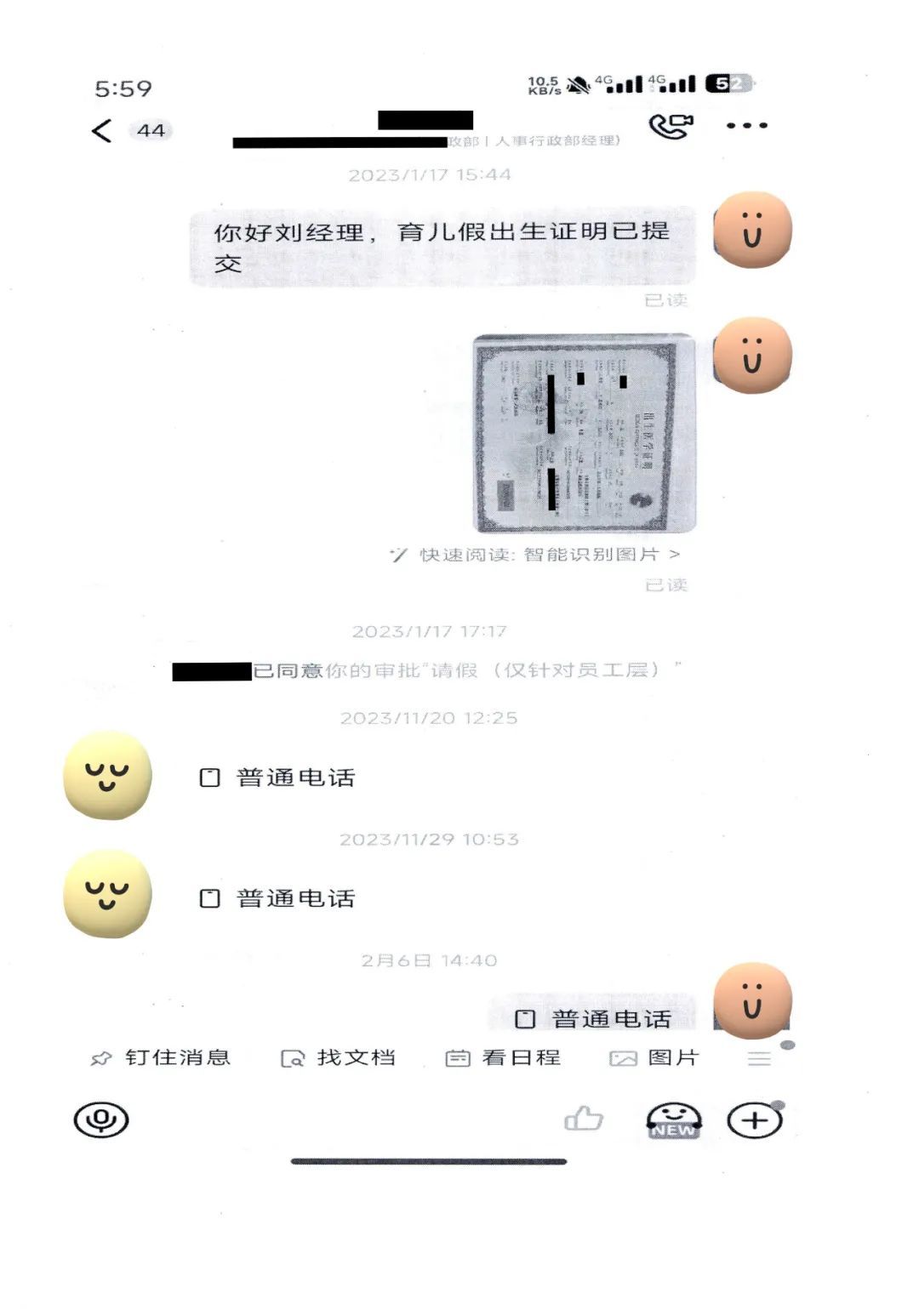The image size is (919, 1316).
Task: Tap the yellow smiley avatar next to 普通电话
Action: (x=106, y=776)
